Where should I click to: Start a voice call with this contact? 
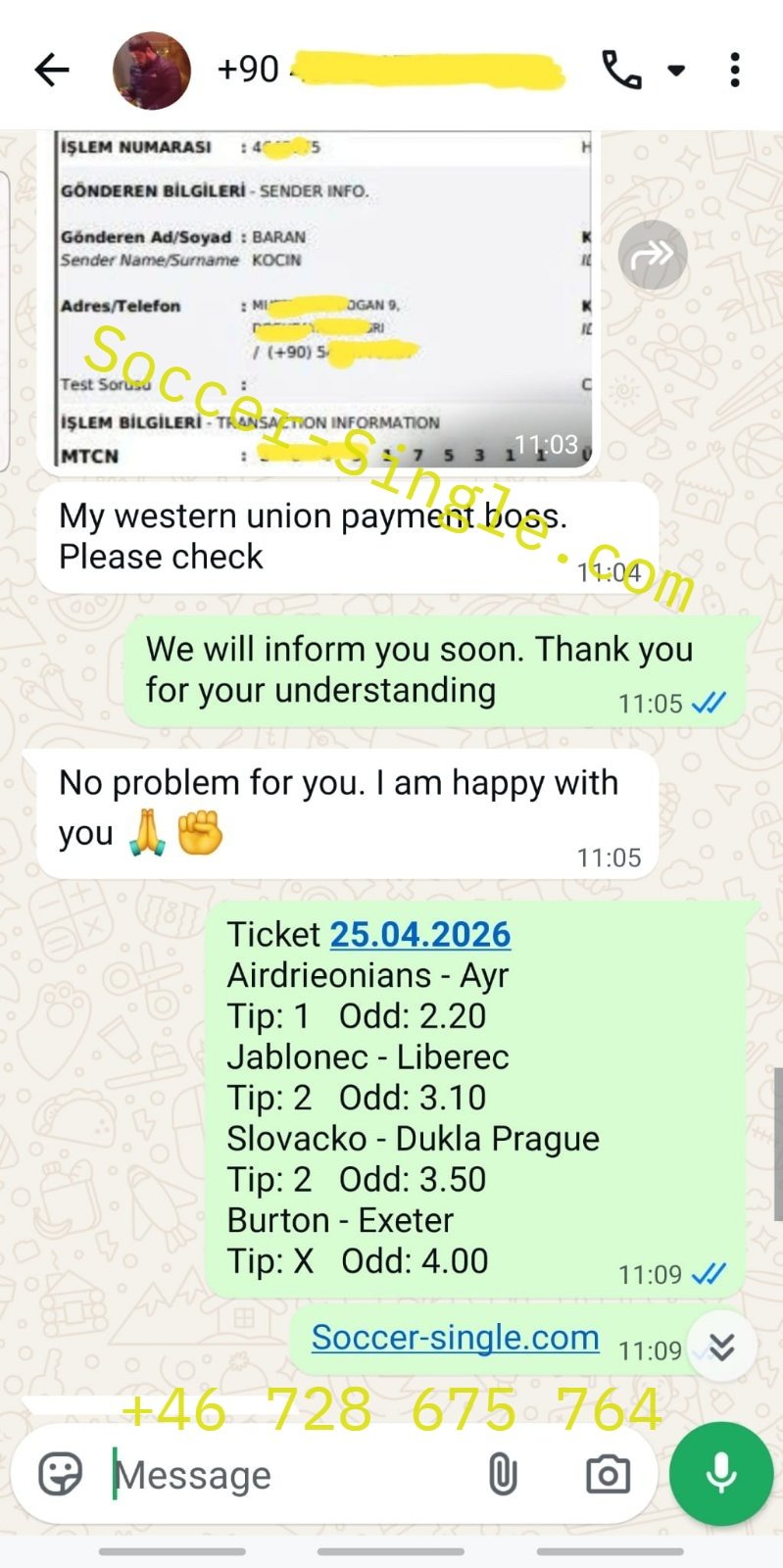coord(621,70)
